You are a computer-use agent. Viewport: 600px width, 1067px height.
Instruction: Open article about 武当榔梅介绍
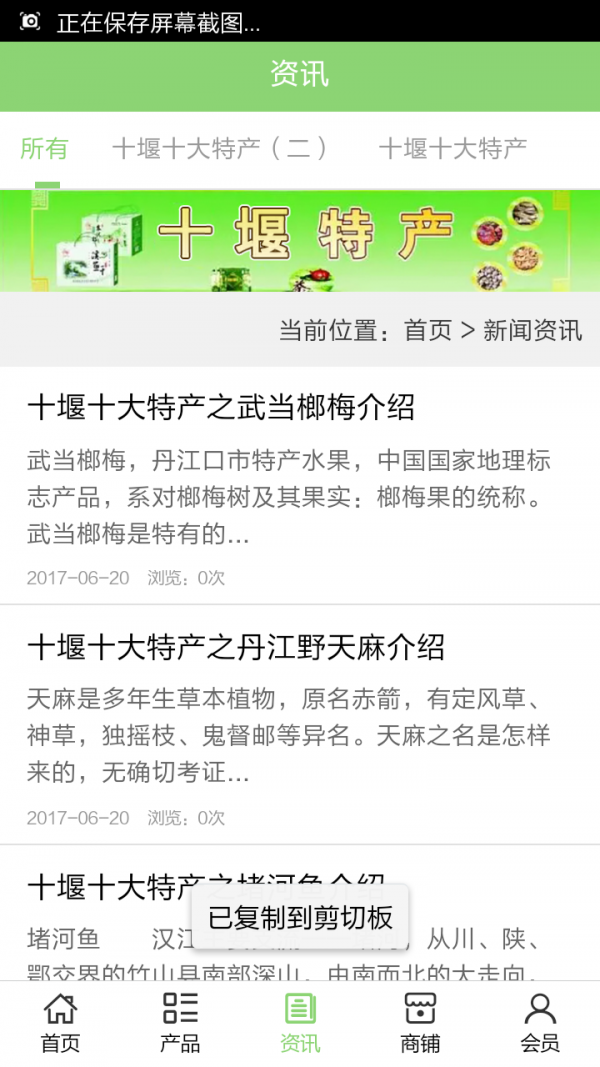(x=221, y=407)
